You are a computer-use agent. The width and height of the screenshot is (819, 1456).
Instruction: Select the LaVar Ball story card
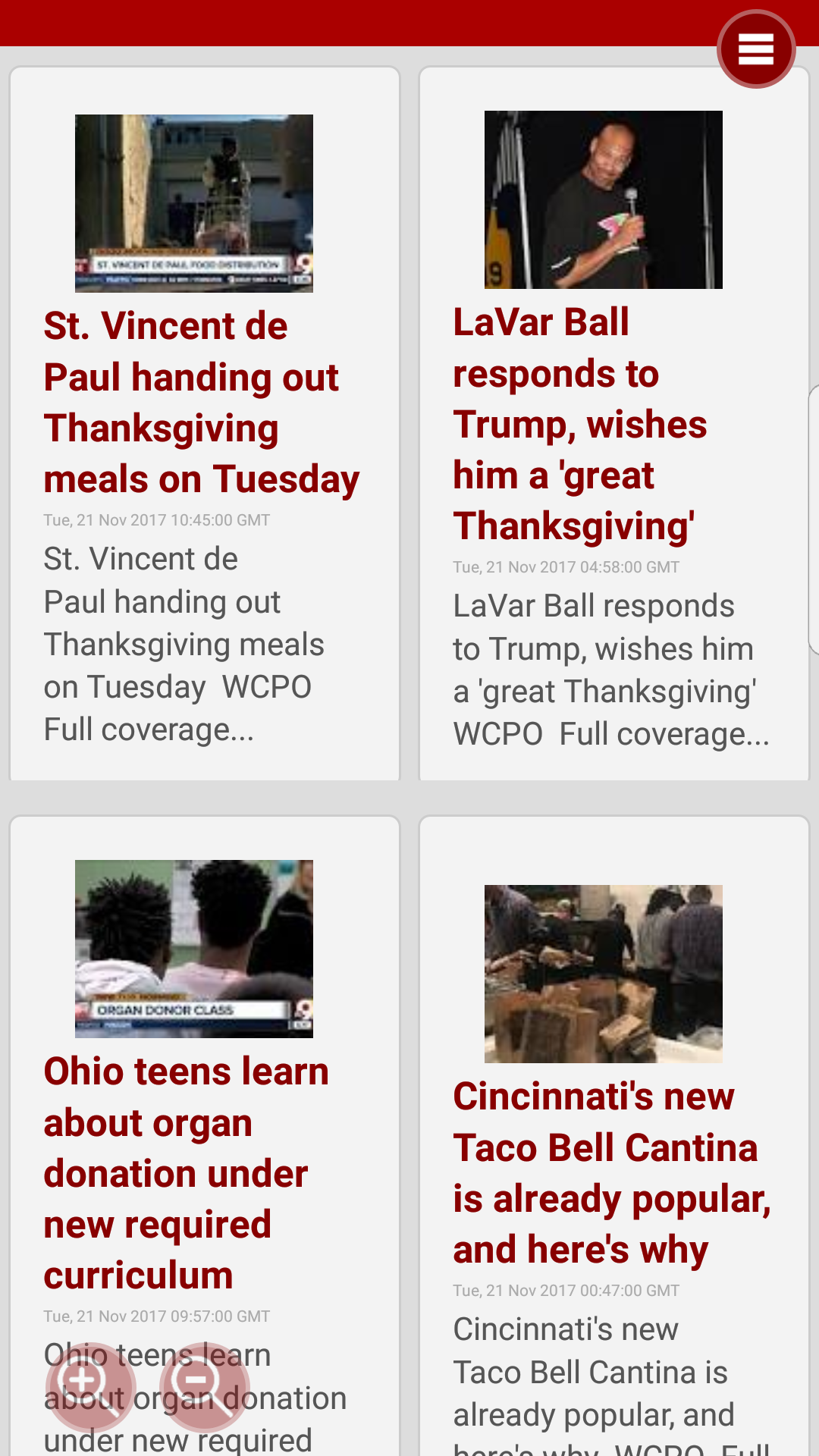coord(614,425)
